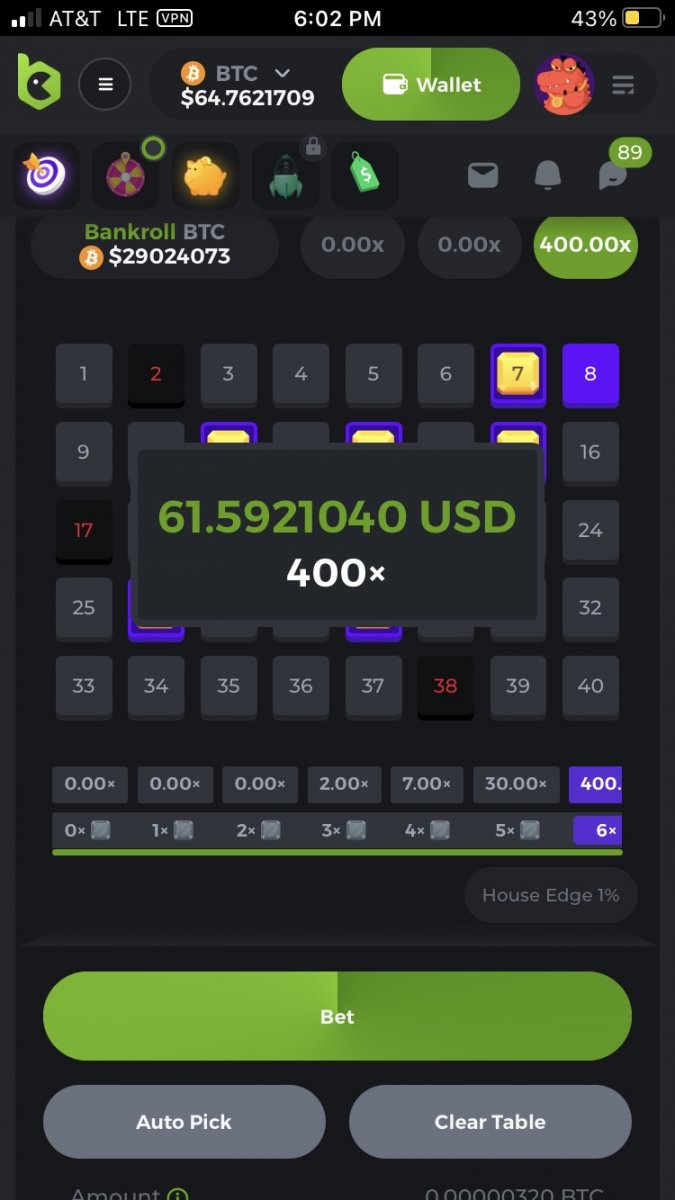
Task: Tap Auto Pick to select numbers
Action: click(x=184, y=1122)
